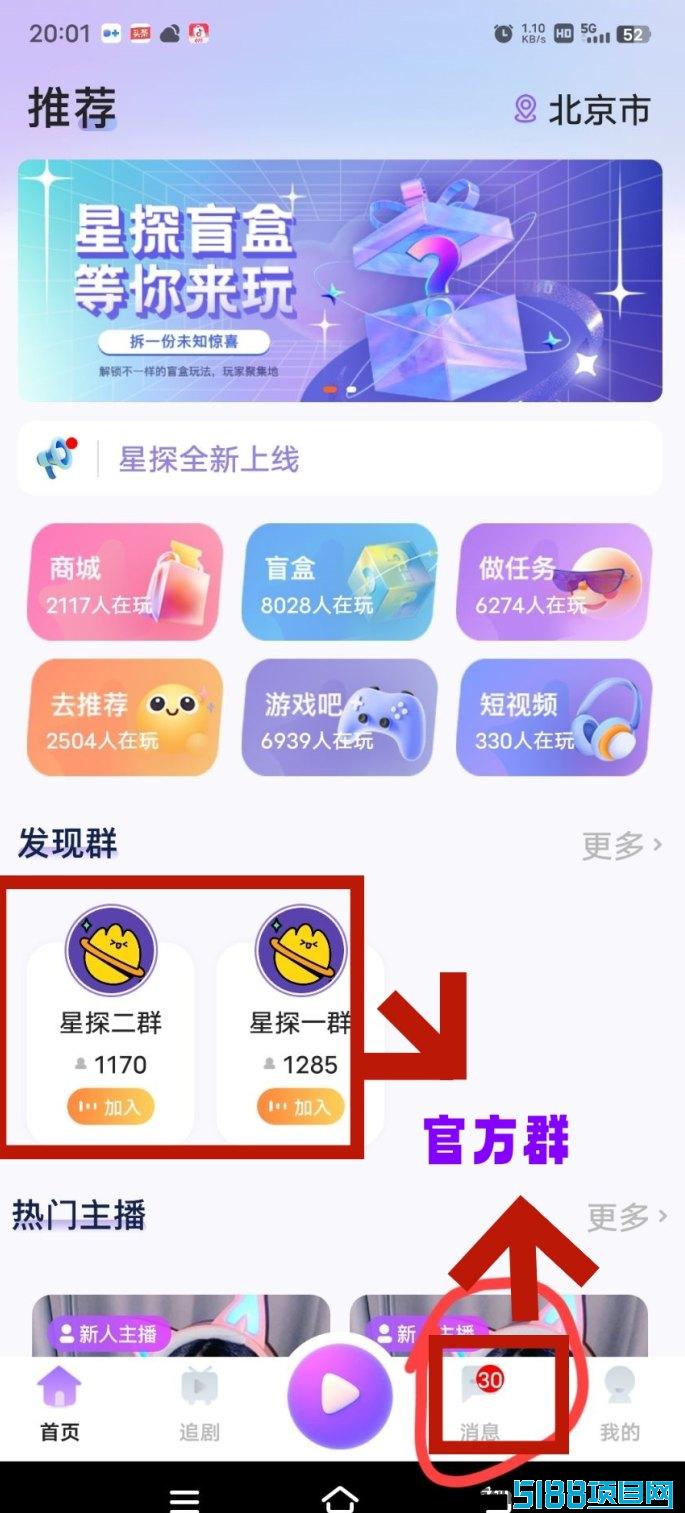Open the 星探盲盒 banner

(x=340, y=281)
